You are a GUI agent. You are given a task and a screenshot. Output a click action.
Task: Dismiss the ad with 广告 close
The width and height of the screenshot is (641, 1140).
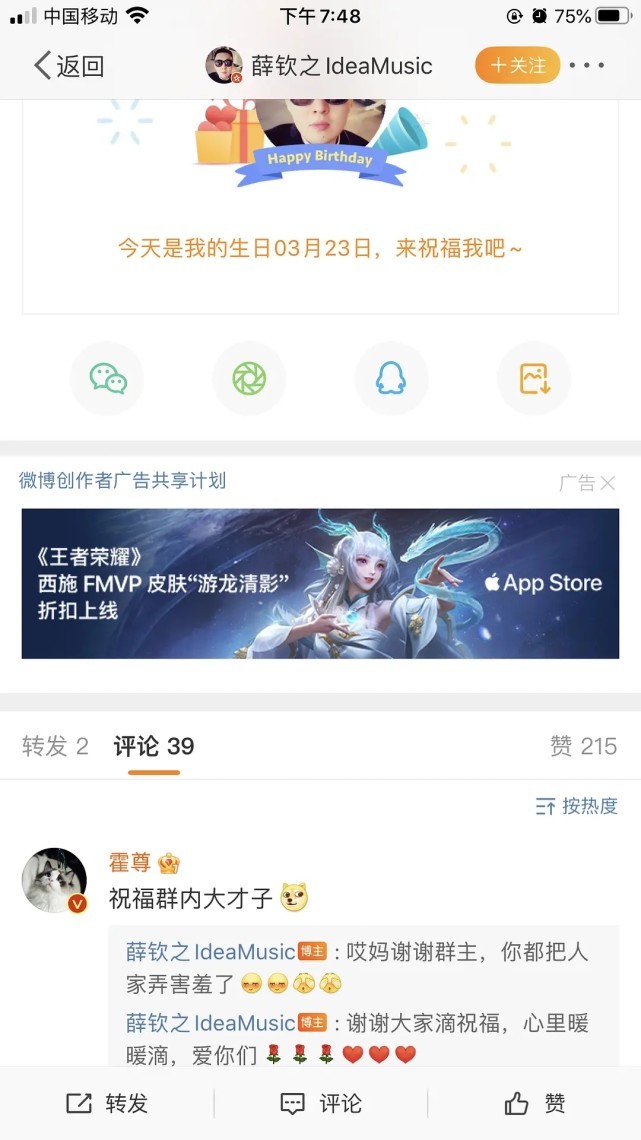[587, 482]
